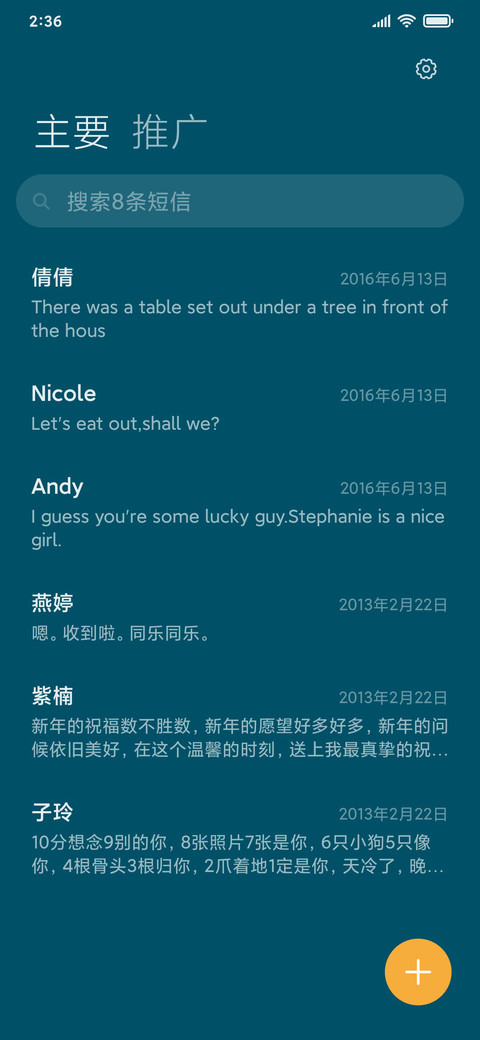Image resolution: width=480 pixels, height=1040 pixels.
Task: Select the 主要 tab
Action: 72,132
